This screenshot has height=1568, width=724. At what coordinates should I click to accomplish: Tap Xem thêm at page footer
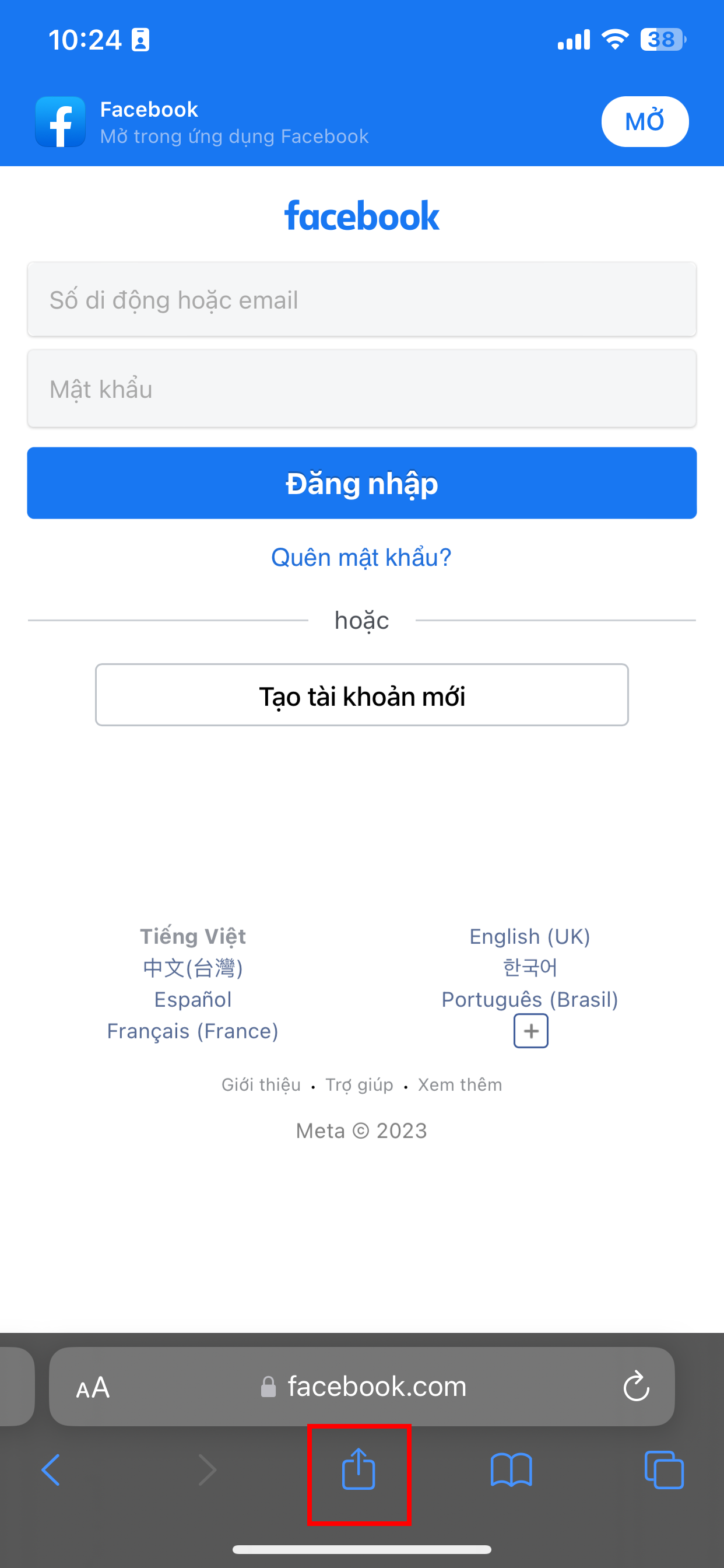click(x=459, y=1084)
